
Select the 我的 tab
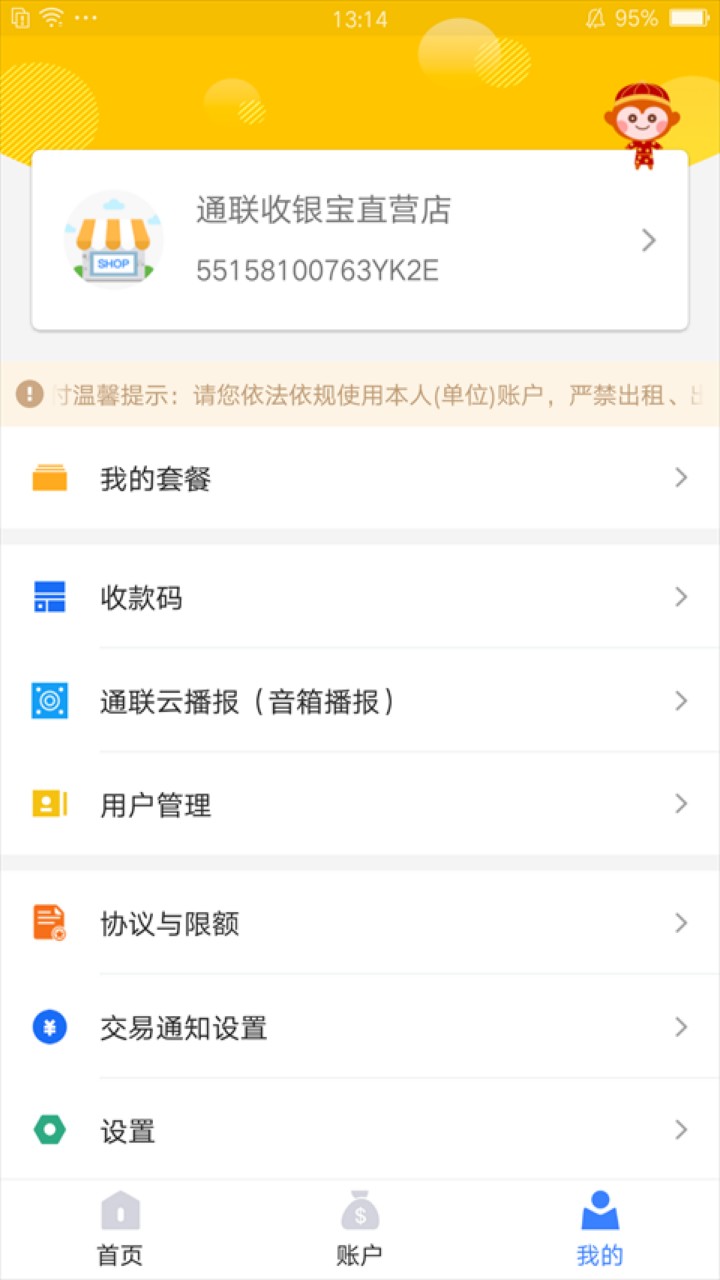(x=598, y=1228)
